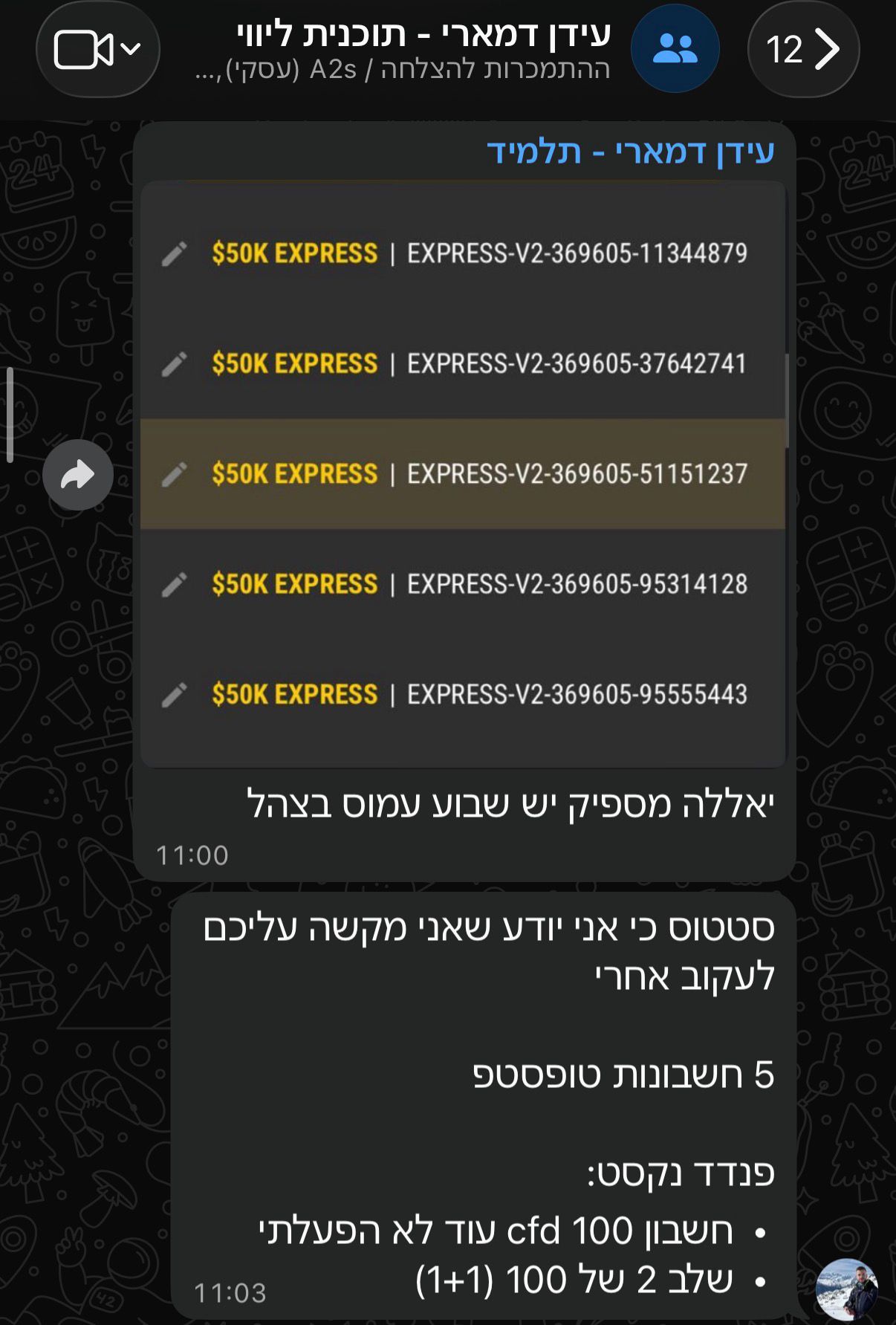Image resolution: width=896 pixels, height=1325 pixels.
Task: Forward the $50K EXPRESS screenshot message
Action: [x=77, y=474]
